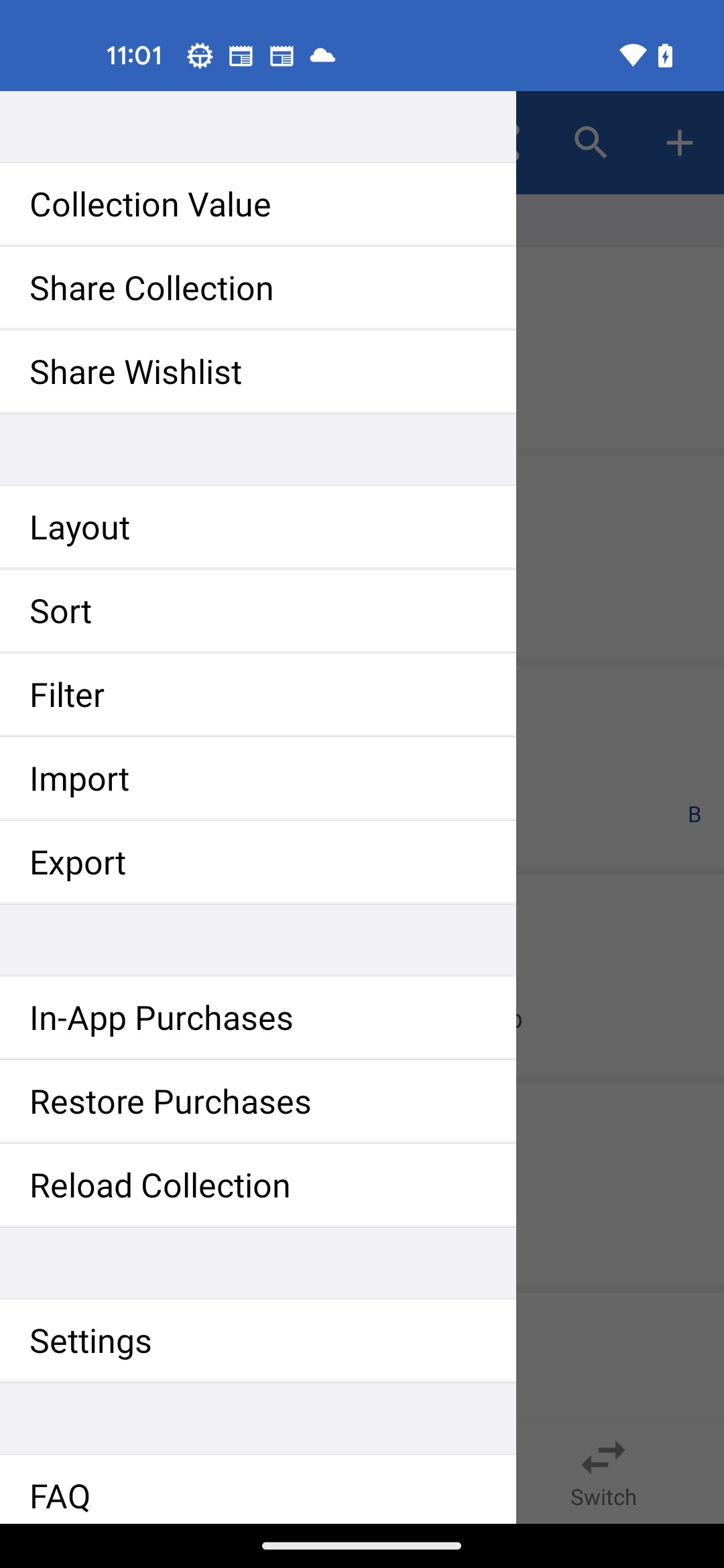This screenshot has width=724, height=1568.
Task: Tap Reload Collection
Action: click(x=258, y=1185)
